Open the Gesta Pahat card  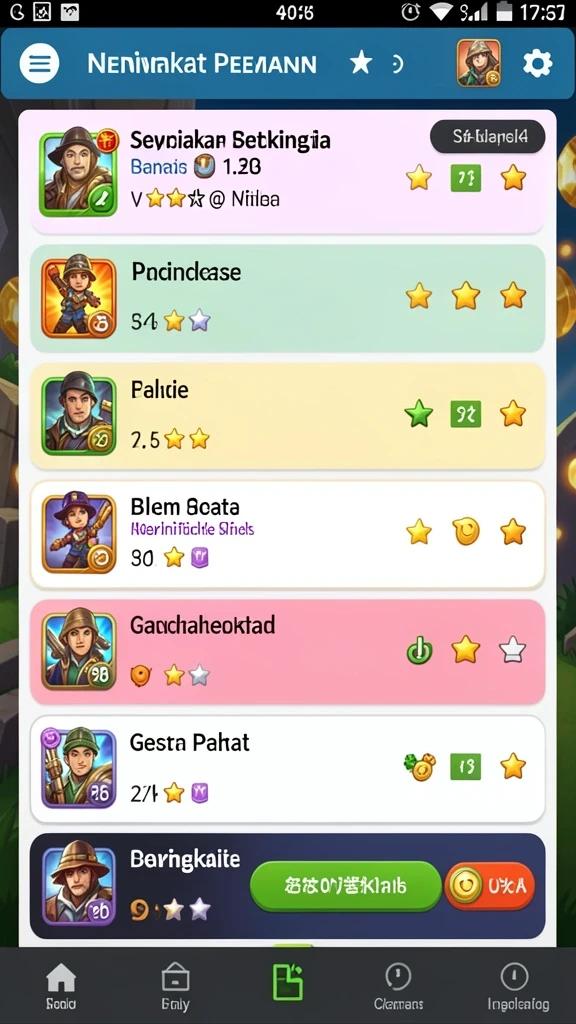287,769
